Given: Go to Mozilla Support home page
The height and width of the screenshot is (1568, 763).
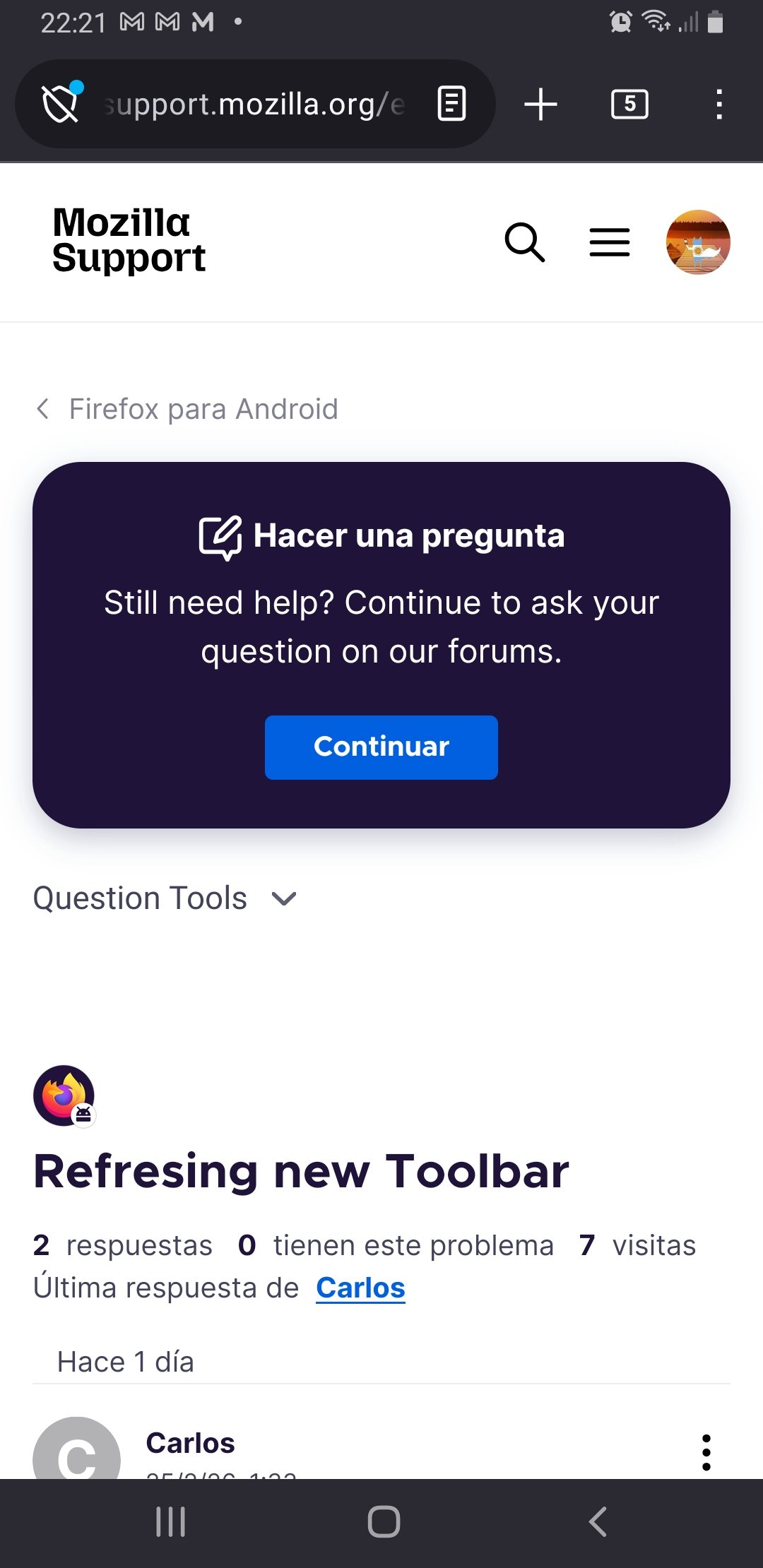Looking at the screenshot, I should tap(129, 240).
